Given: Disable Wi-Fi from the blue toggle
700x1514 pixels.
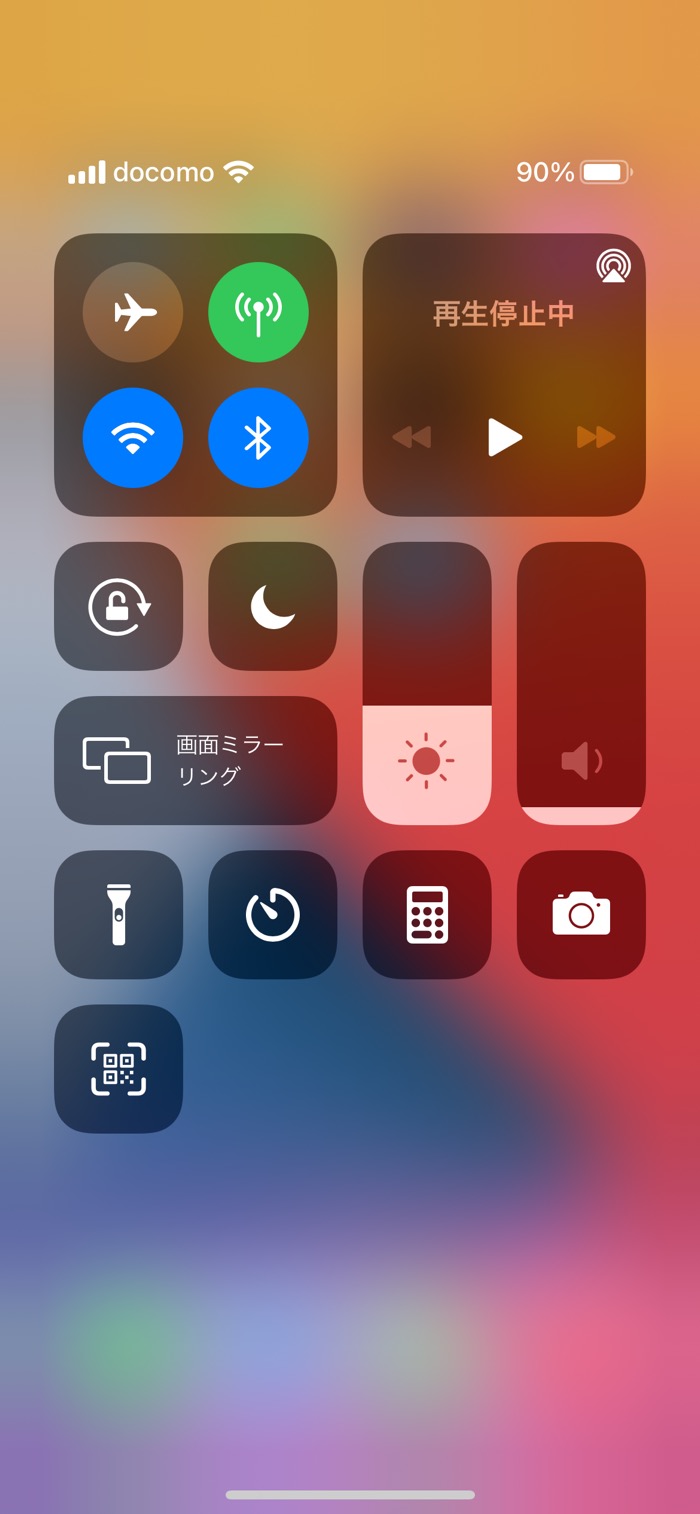Looking at the screenshot, I should [133, 437].
